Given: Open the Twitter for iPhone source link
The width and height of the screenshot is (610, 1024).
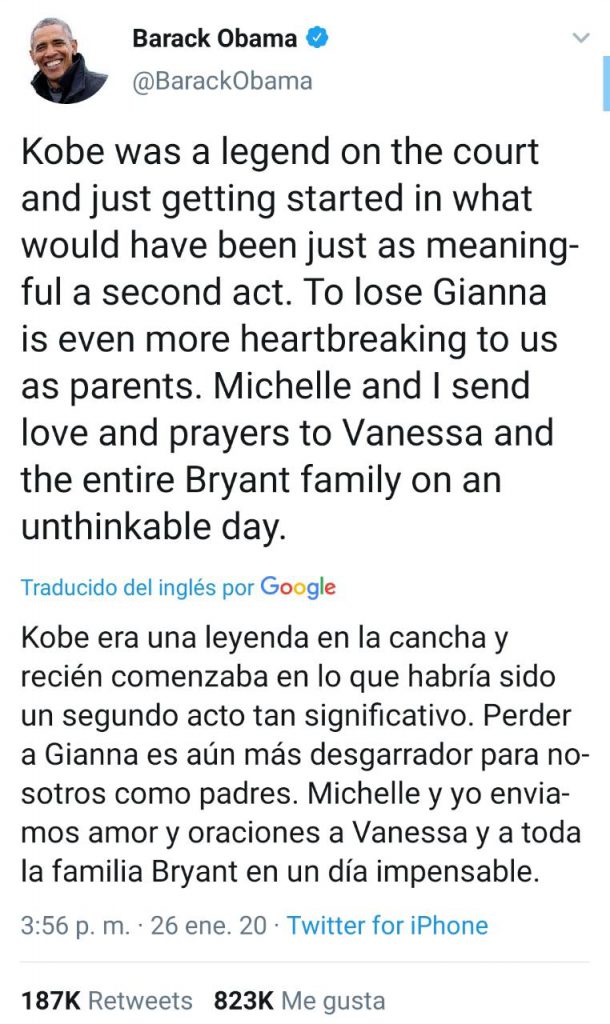Looking at the screenshot, I should click(x=387, y=925).
